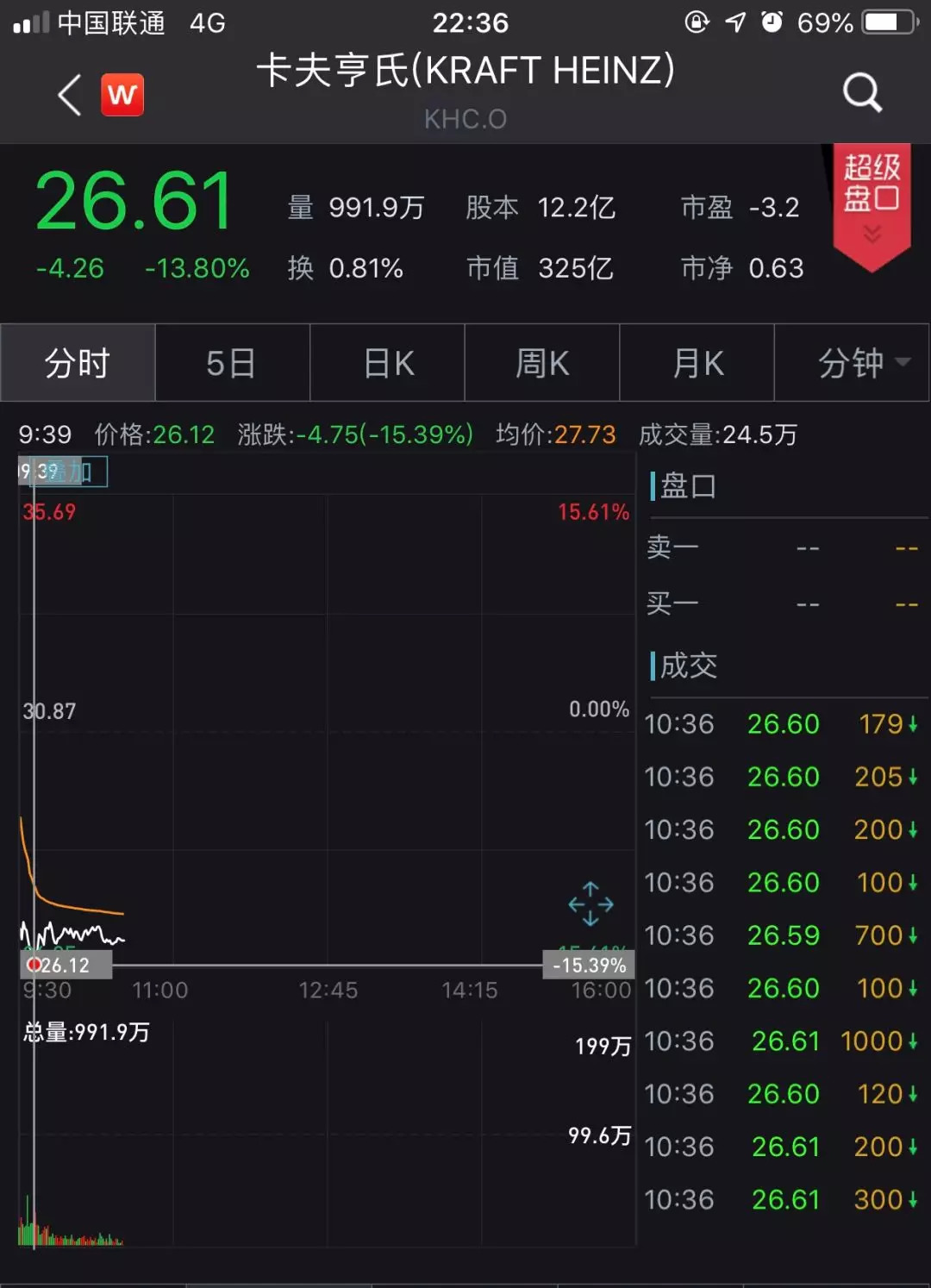Open the 分钟 interval dropdown
Viewport: 931px width, 1288px height.
(861, 363)
